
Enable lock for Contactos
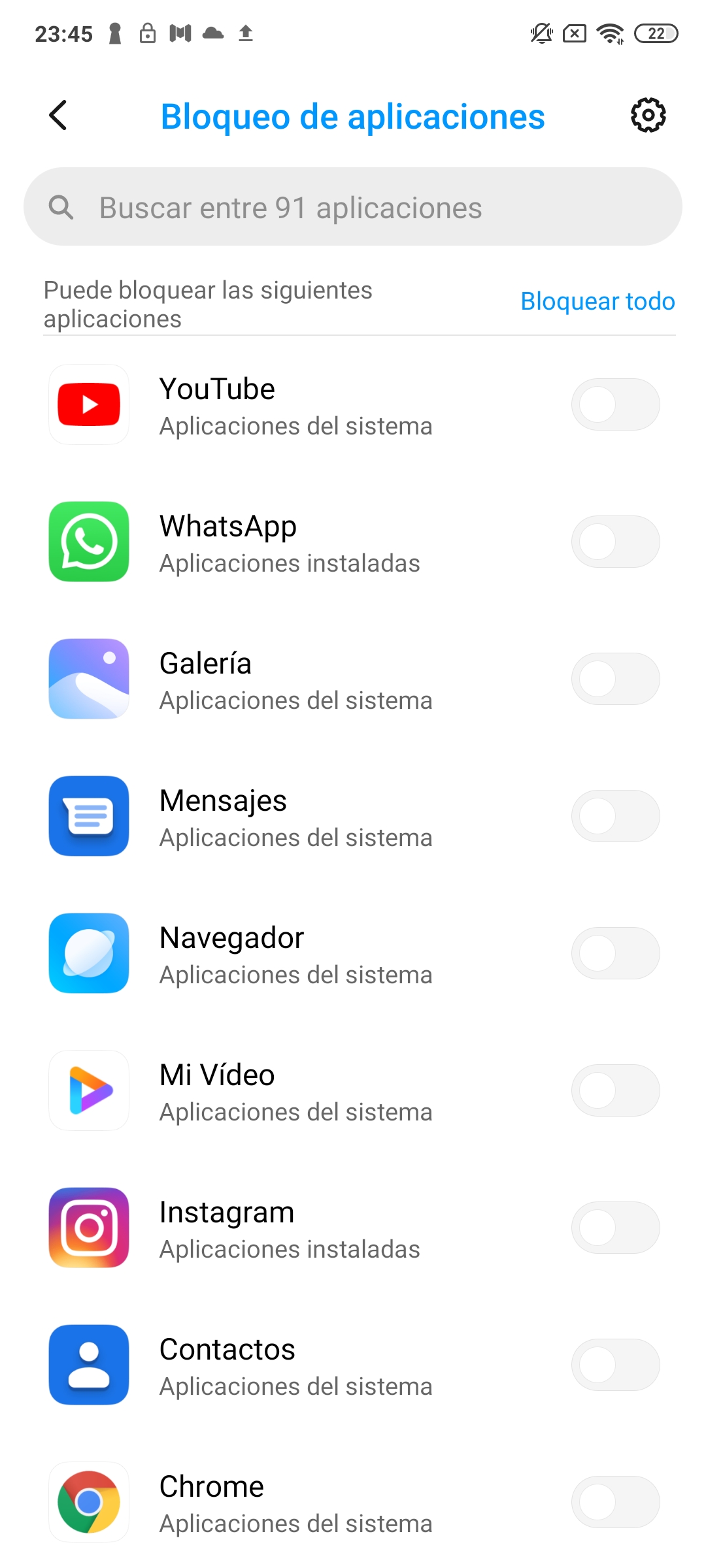tap(615, 1365)
